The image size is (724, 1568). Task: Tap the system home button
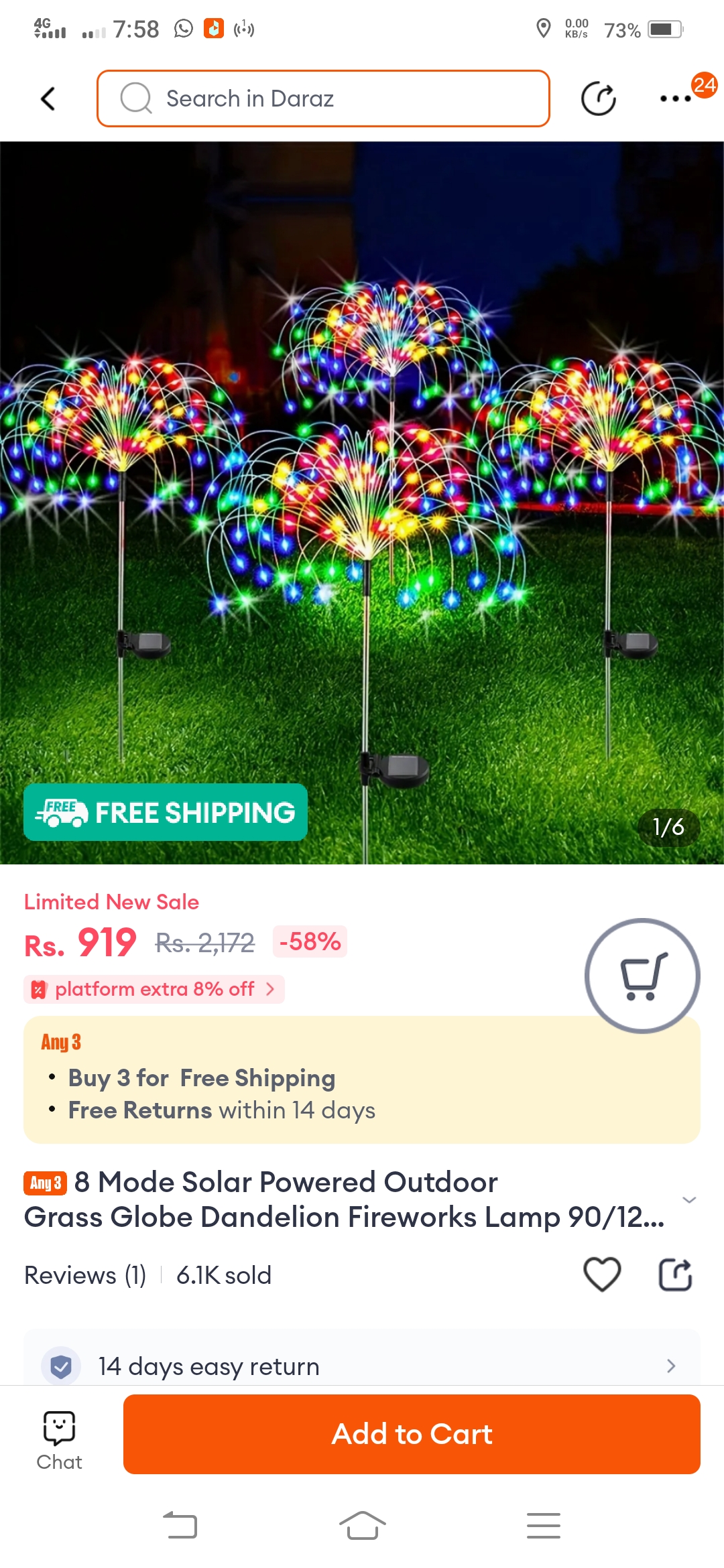pos(362,1526)
